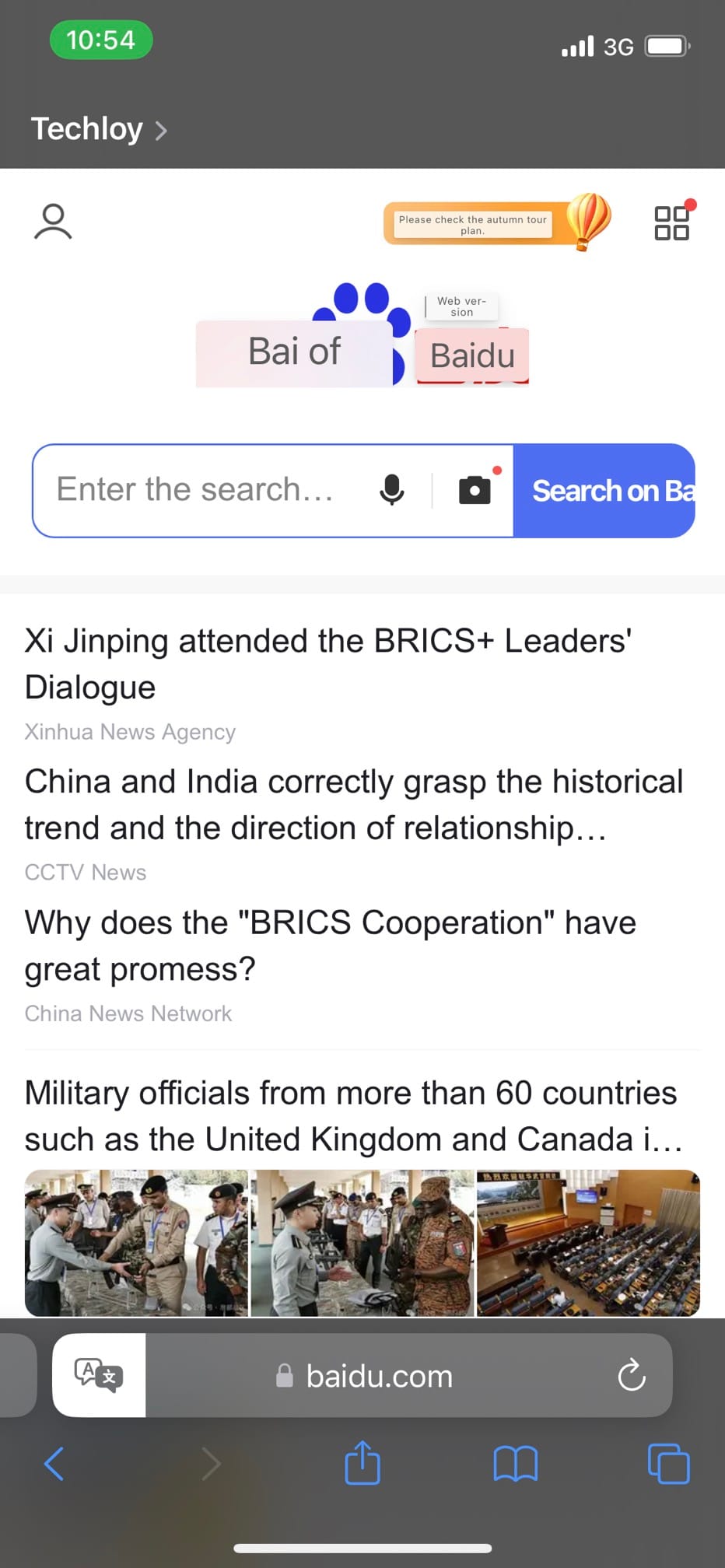This screenshot has height=1568, width=725.
Task: Open camera image search
Action: [475, 490]
